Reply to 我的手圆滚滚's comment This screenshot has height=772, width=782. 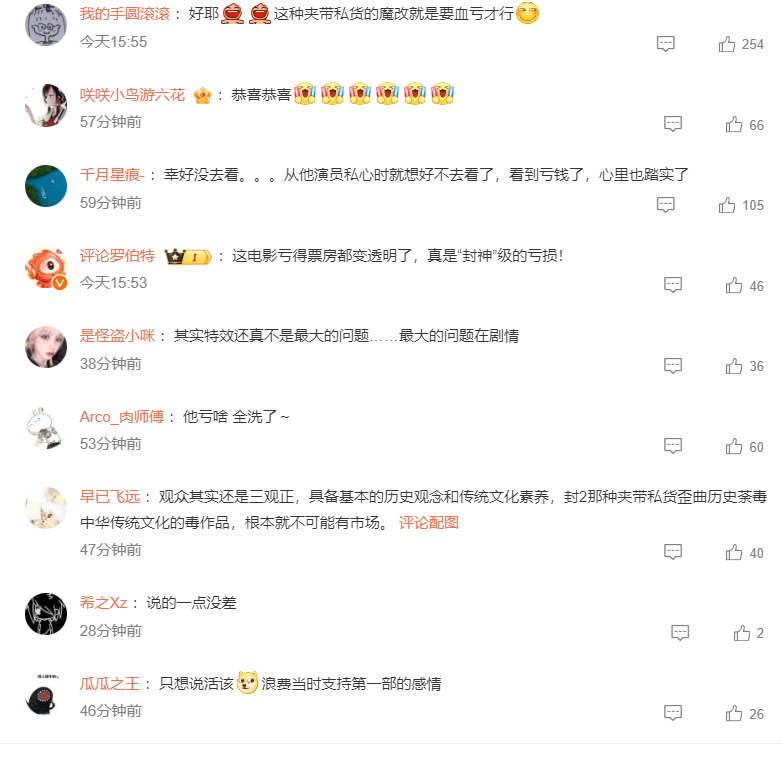point(666,44)
